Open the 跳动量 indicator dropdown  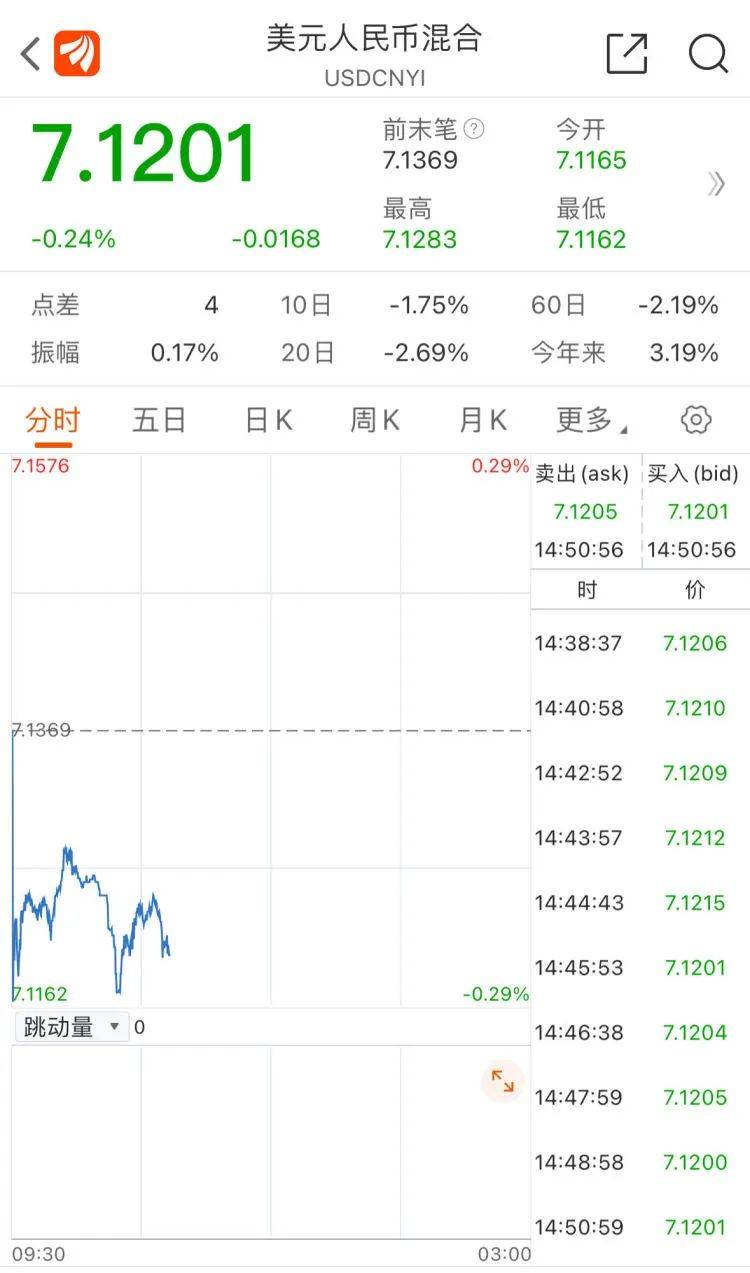[x=71, y=1027]
